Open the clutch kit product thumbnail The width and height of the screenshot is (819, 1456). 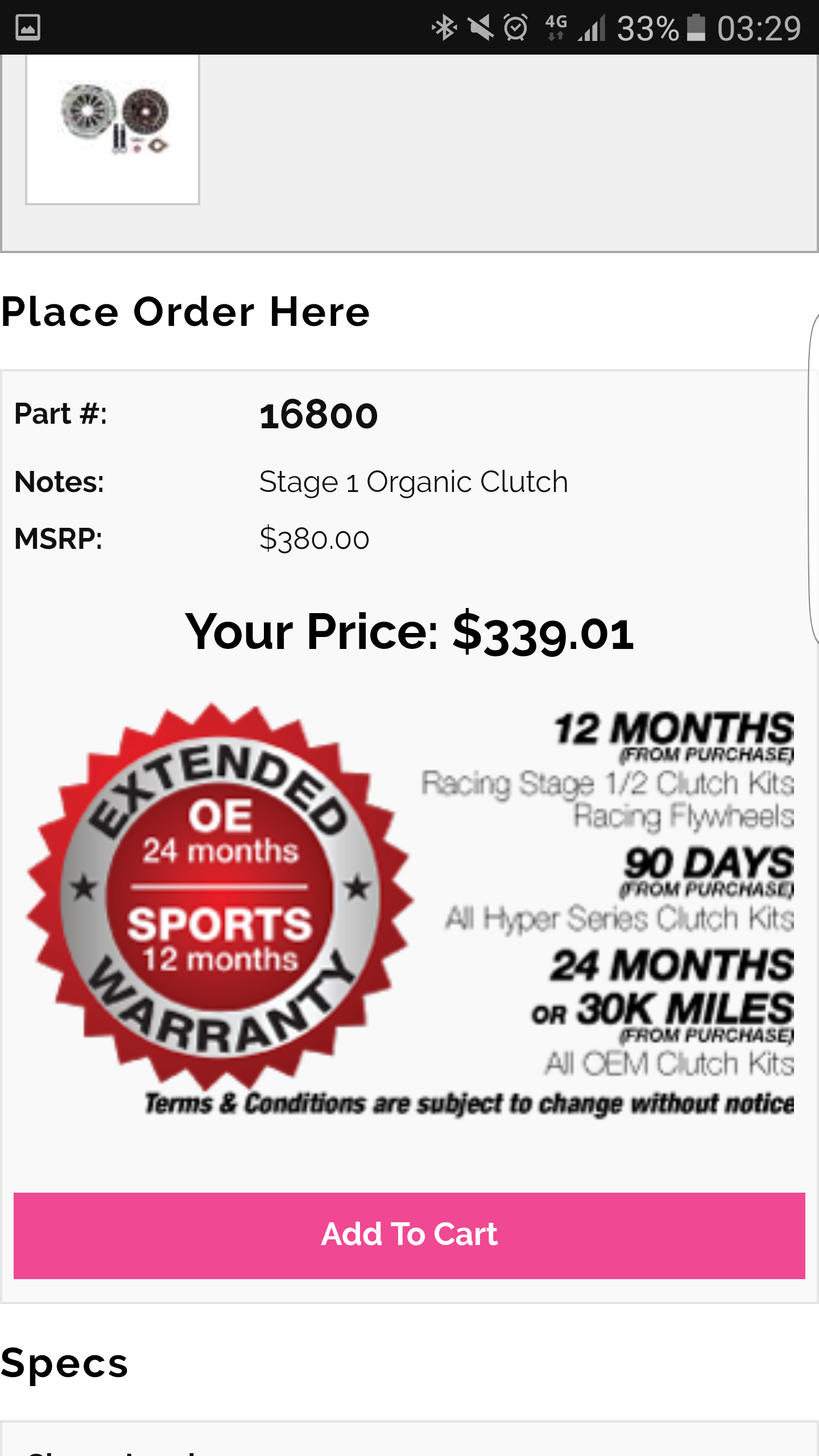pyautogui.click(x=113, y=129)
